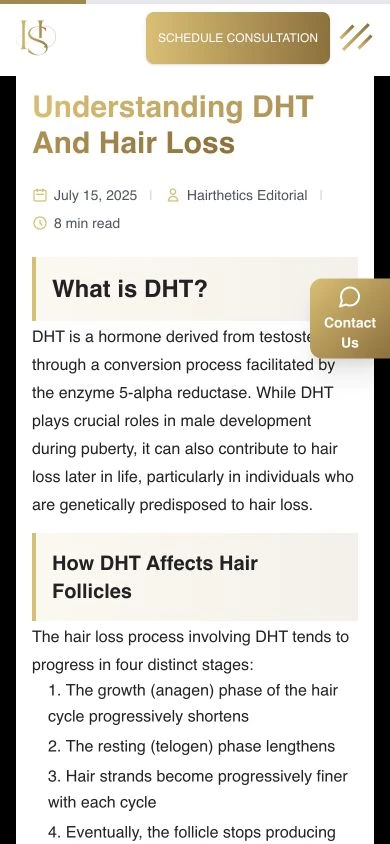Open the floating Contact Us button
The width and height of the screenshot is (390, 844).
pos(350,318)
